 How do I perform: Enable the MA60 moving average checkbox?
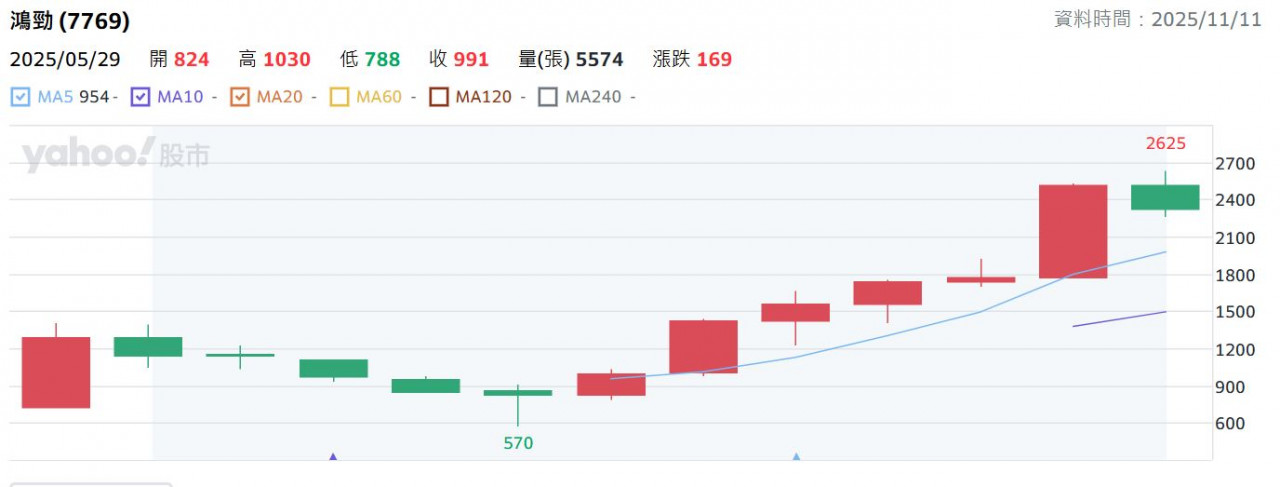click(339, 97)
